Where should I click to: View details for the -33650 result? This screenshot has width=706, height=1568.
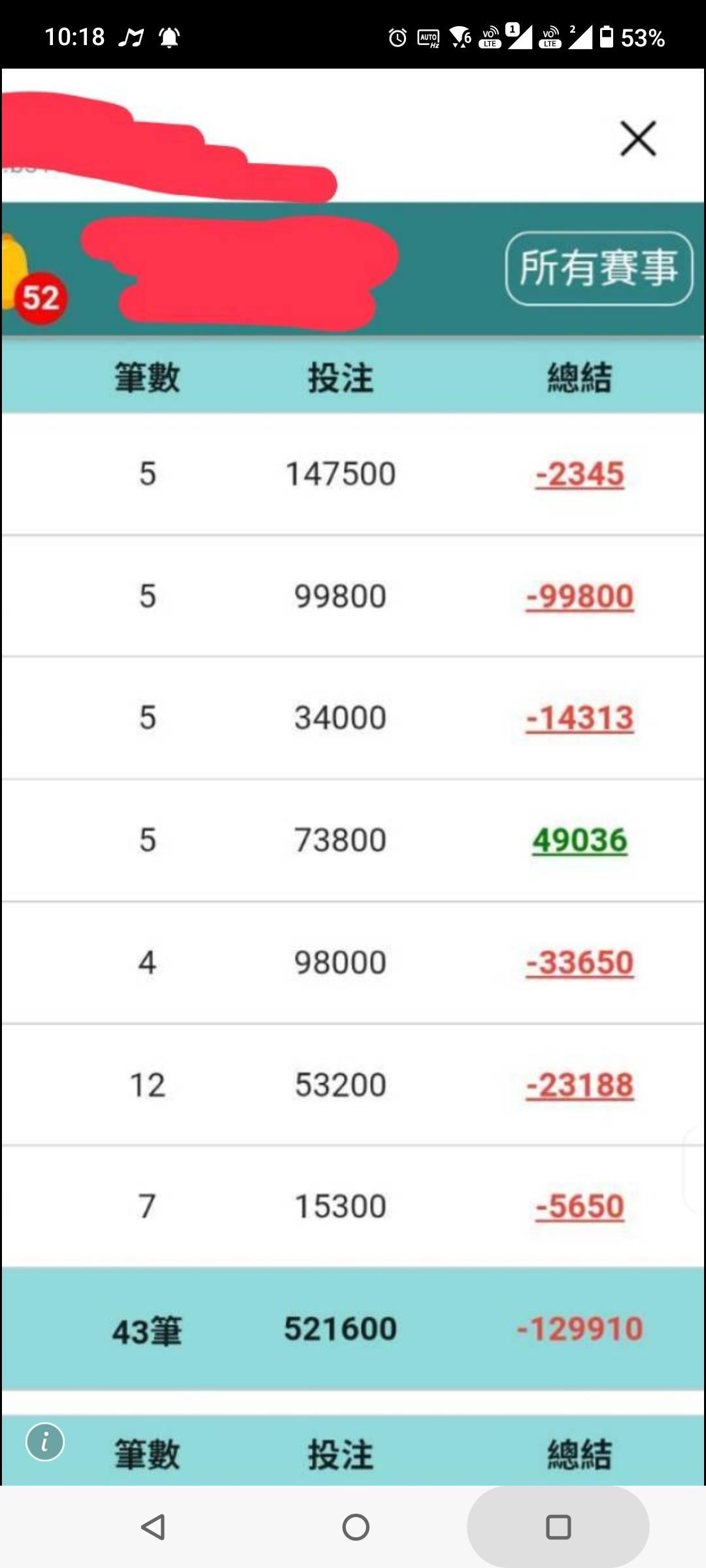[x=580, y=962]
